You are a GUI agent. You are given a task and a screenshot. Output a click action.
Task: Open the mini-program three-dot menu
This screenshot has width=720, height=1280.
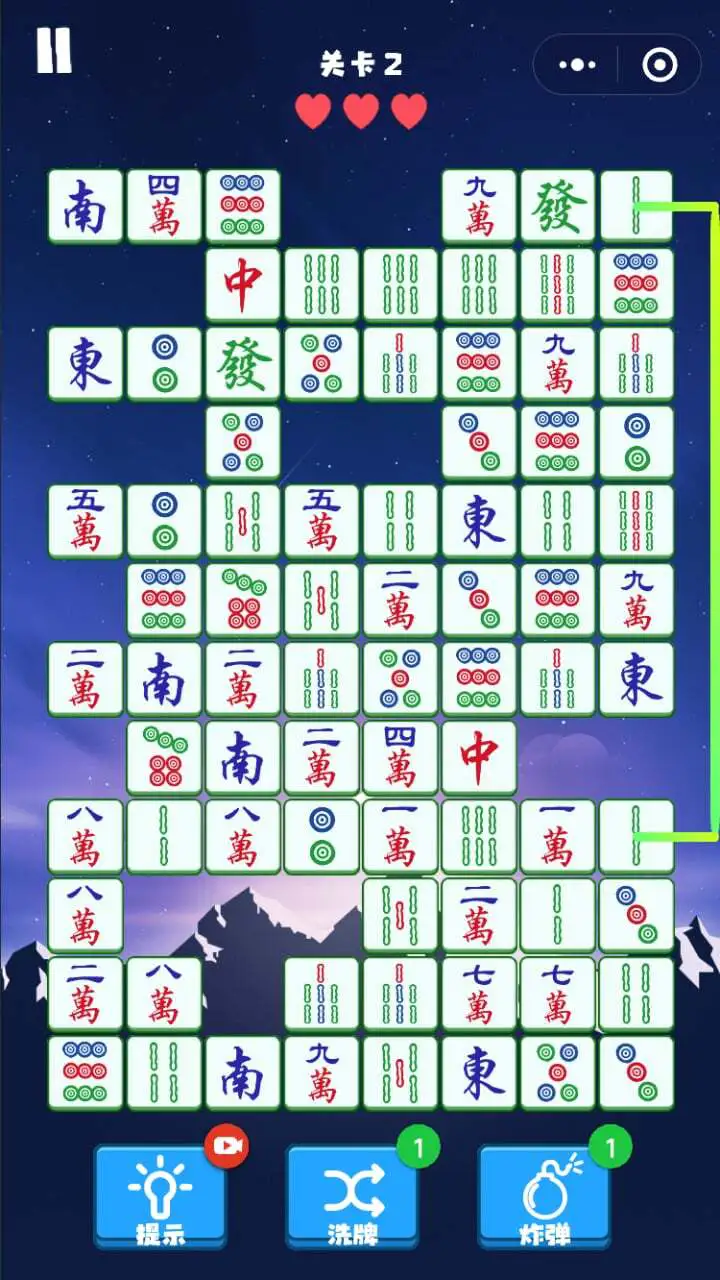[578, 65]
